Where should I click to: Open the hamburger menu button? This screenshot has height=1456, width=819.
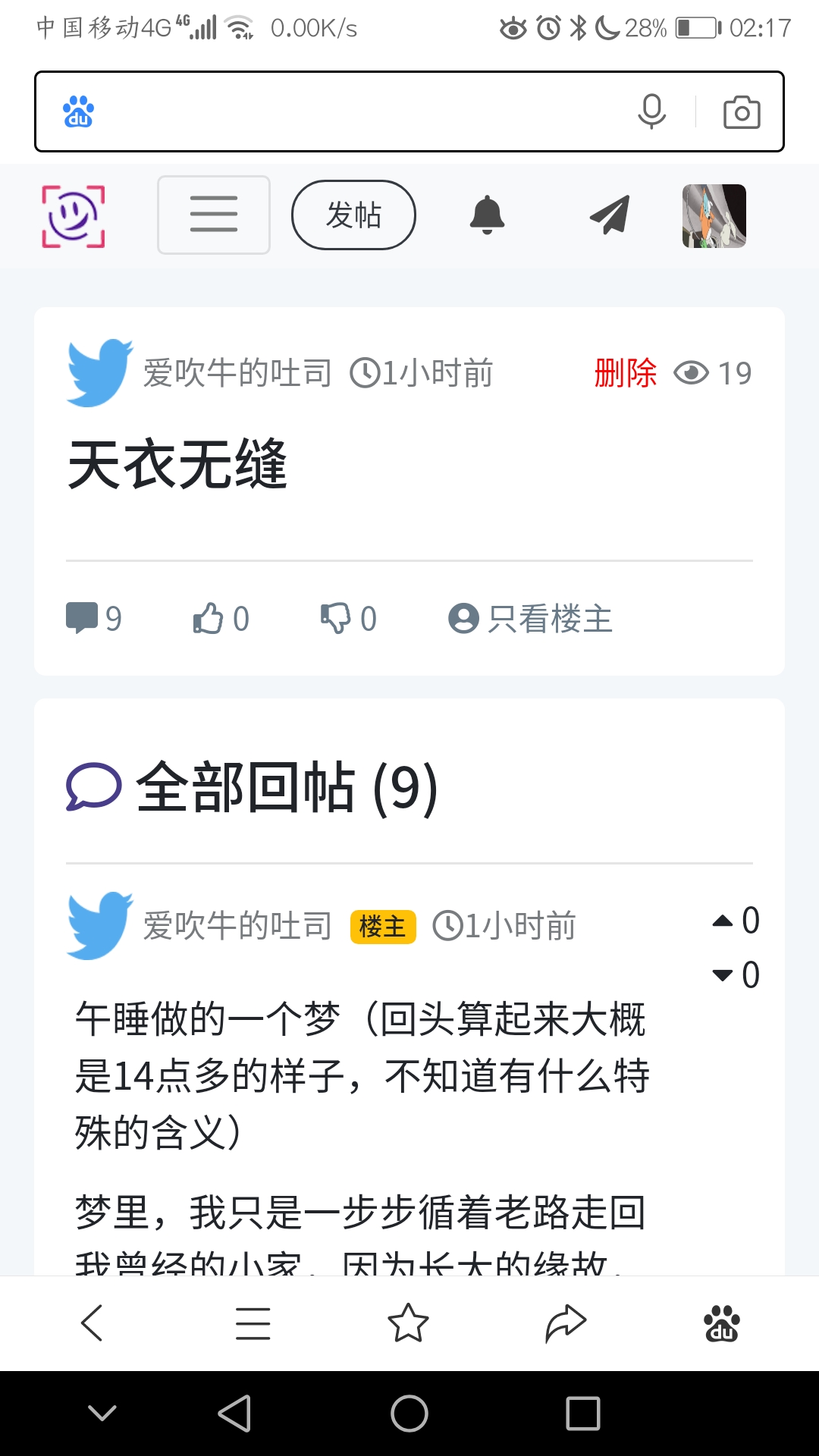click(x=214, y=215)
